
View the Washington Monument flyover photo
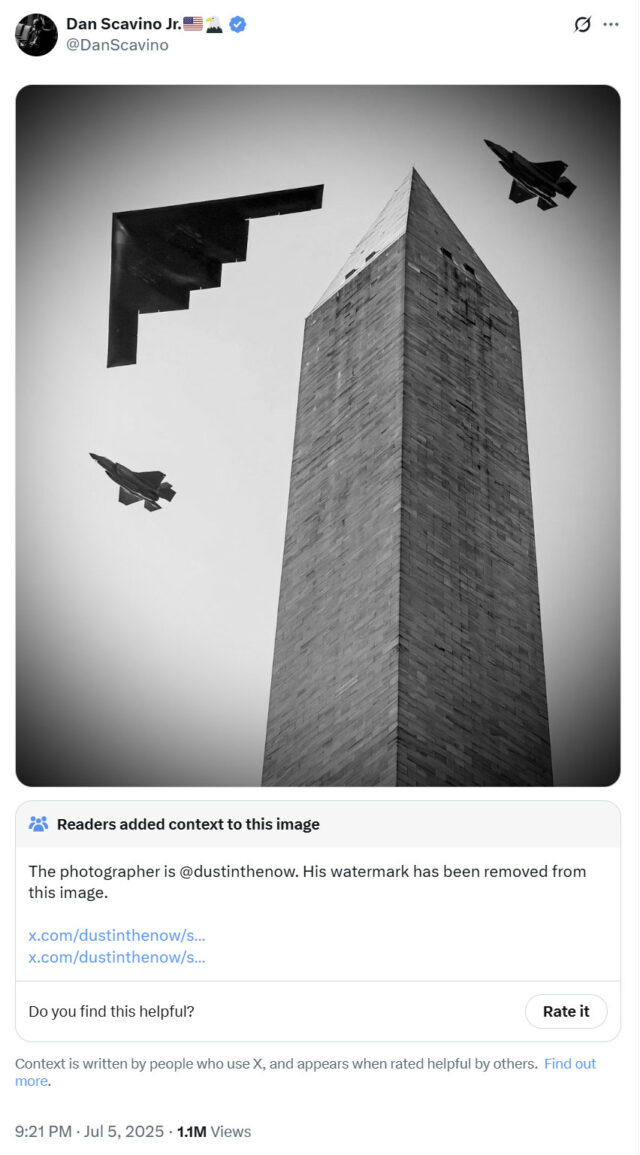pyautogui.click(x=318, y=435)
